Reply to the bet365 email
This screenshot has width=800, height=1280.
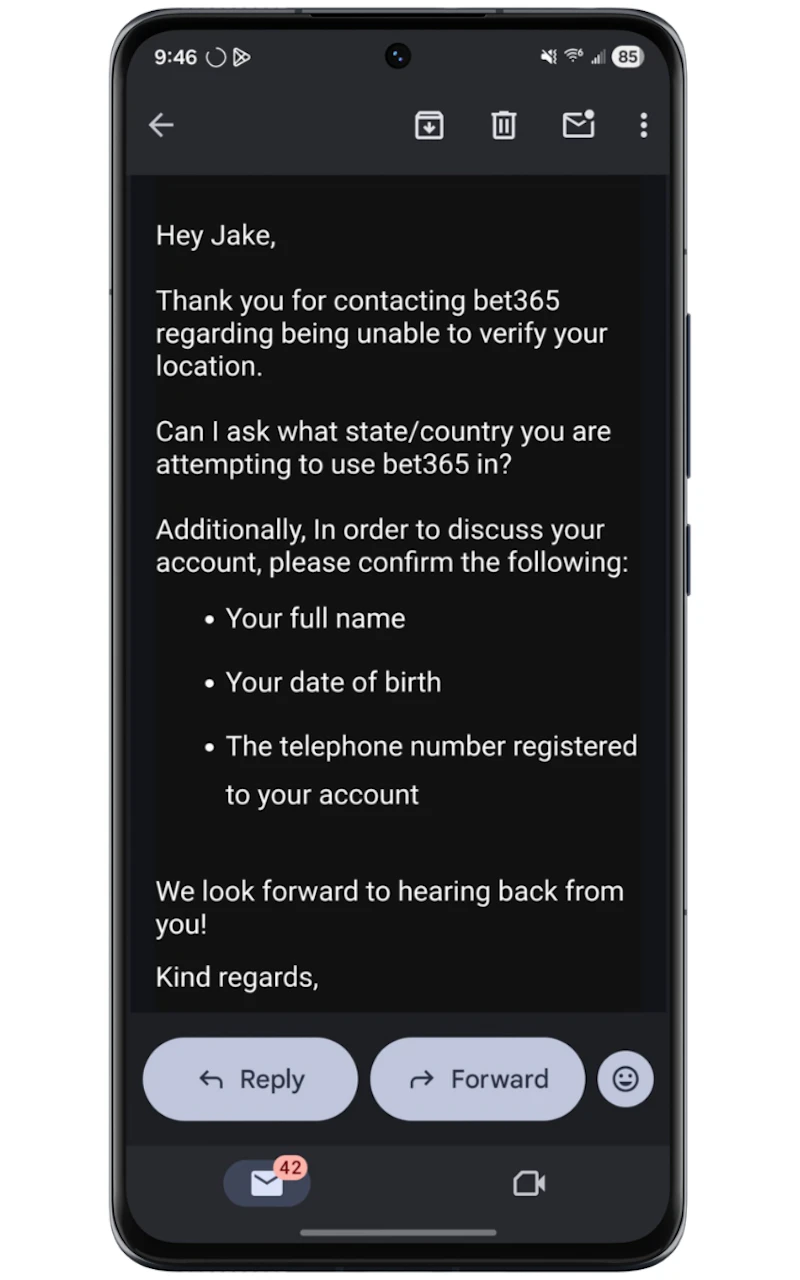[250, 1079]
